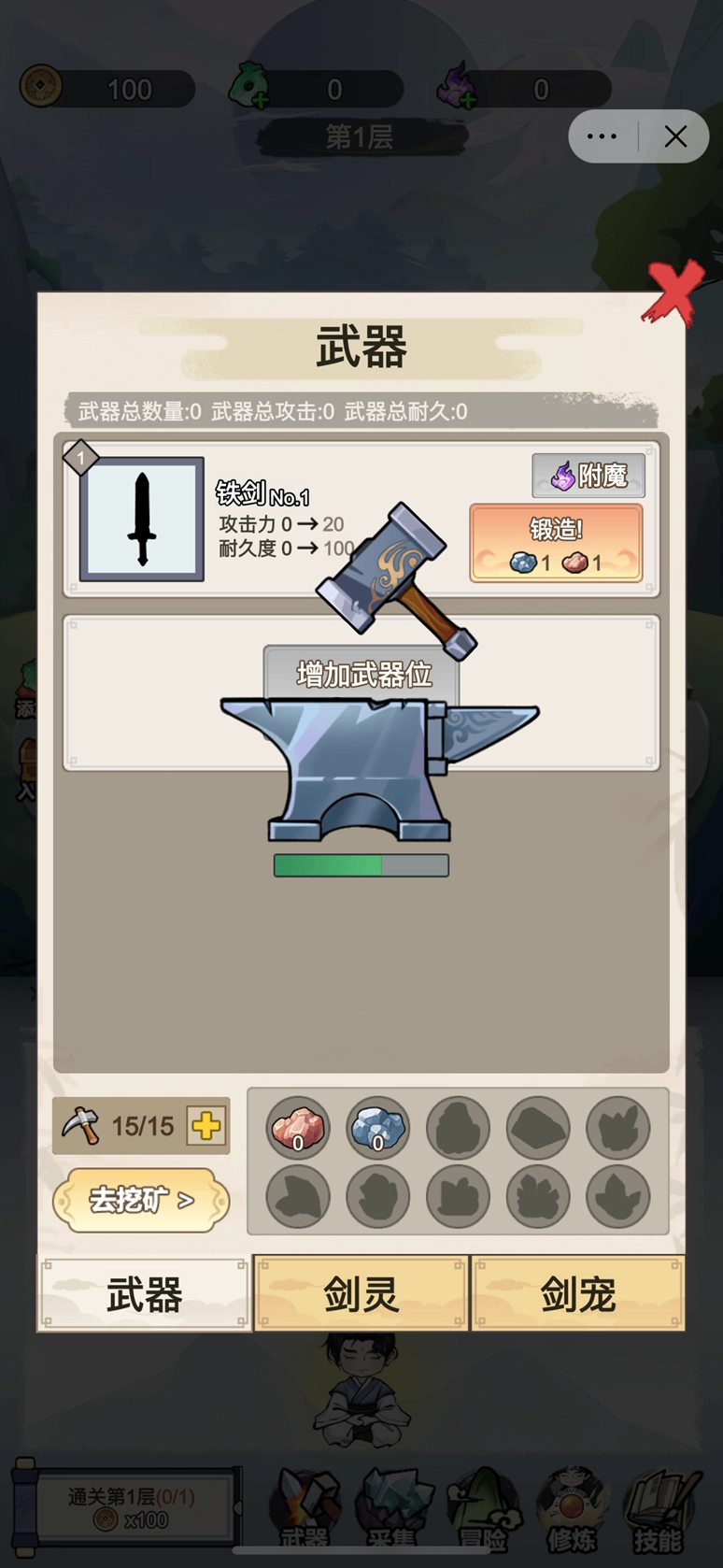The image size is (723, 1568).
Task: Open the three-dot menu at top right
Action: [602, 136]
